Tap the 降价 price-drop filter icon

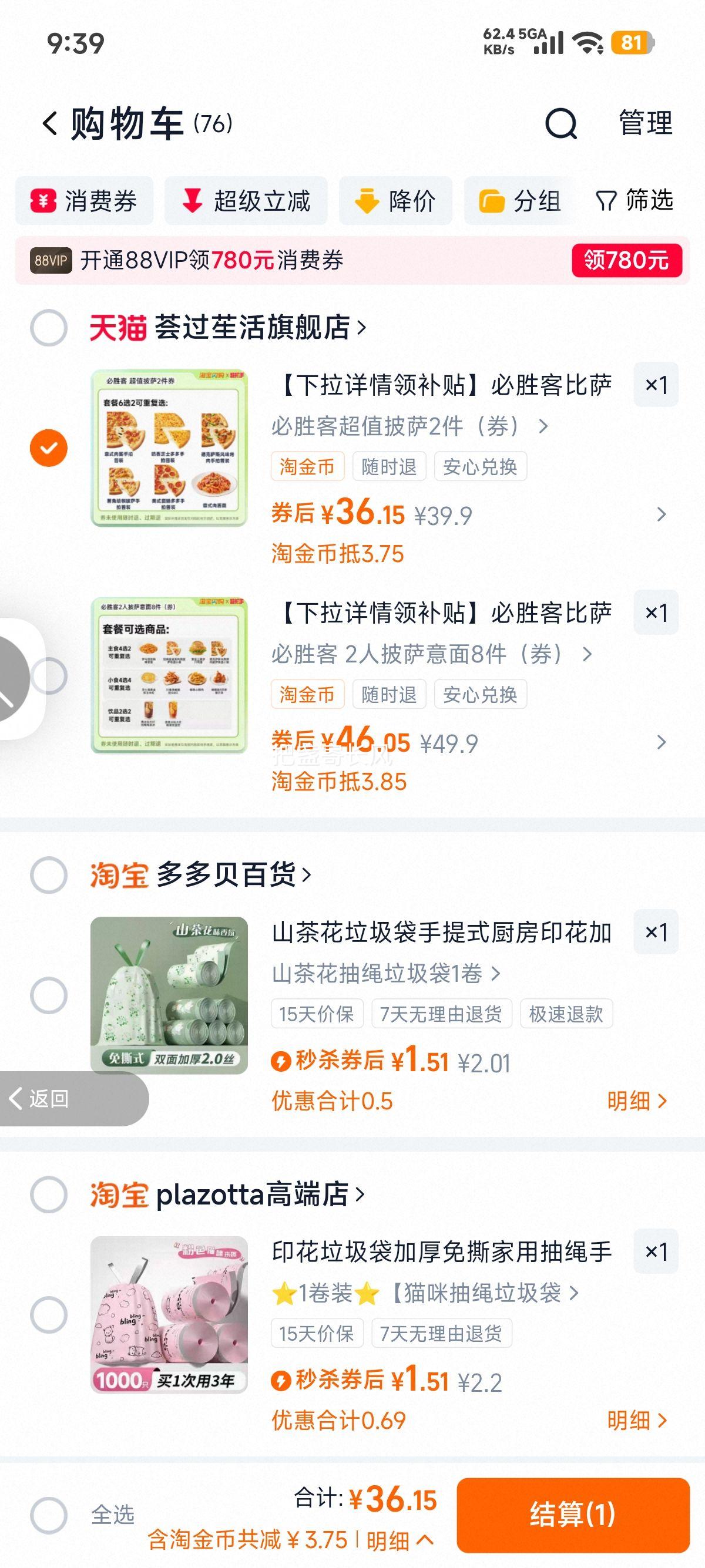pyautogui.click(x=368, y=201)
